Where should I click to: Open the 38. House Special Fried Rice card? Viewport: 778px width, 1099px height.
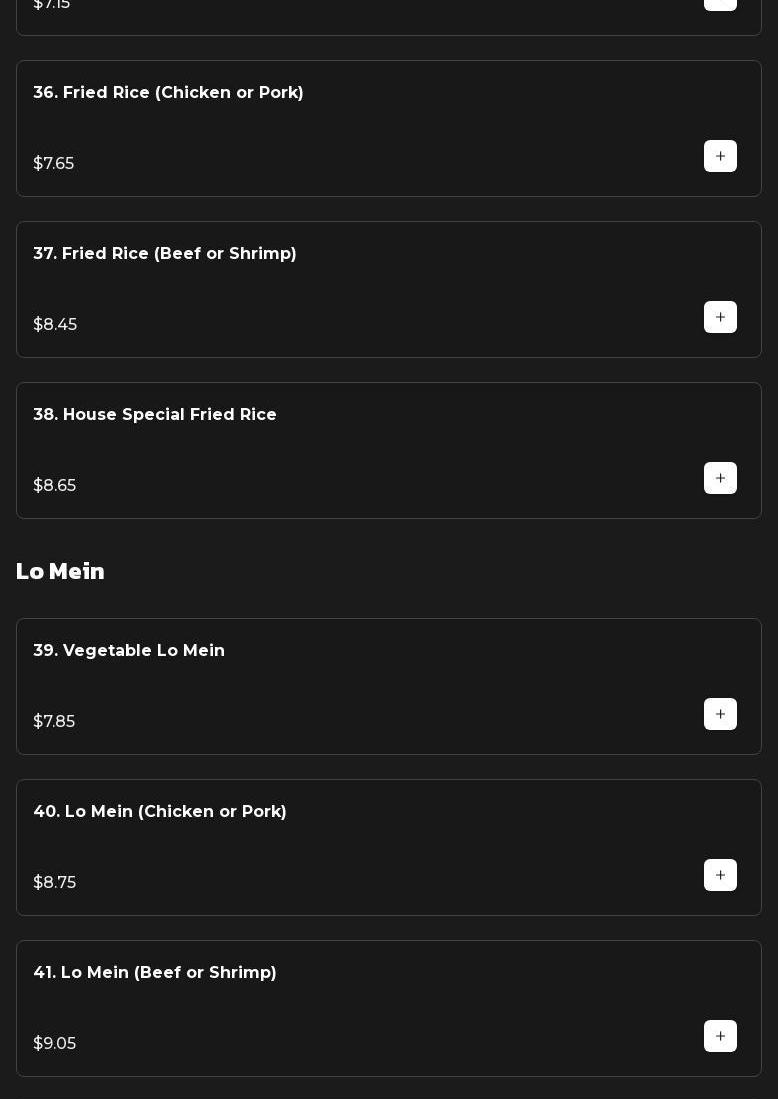tap(155, 415)
